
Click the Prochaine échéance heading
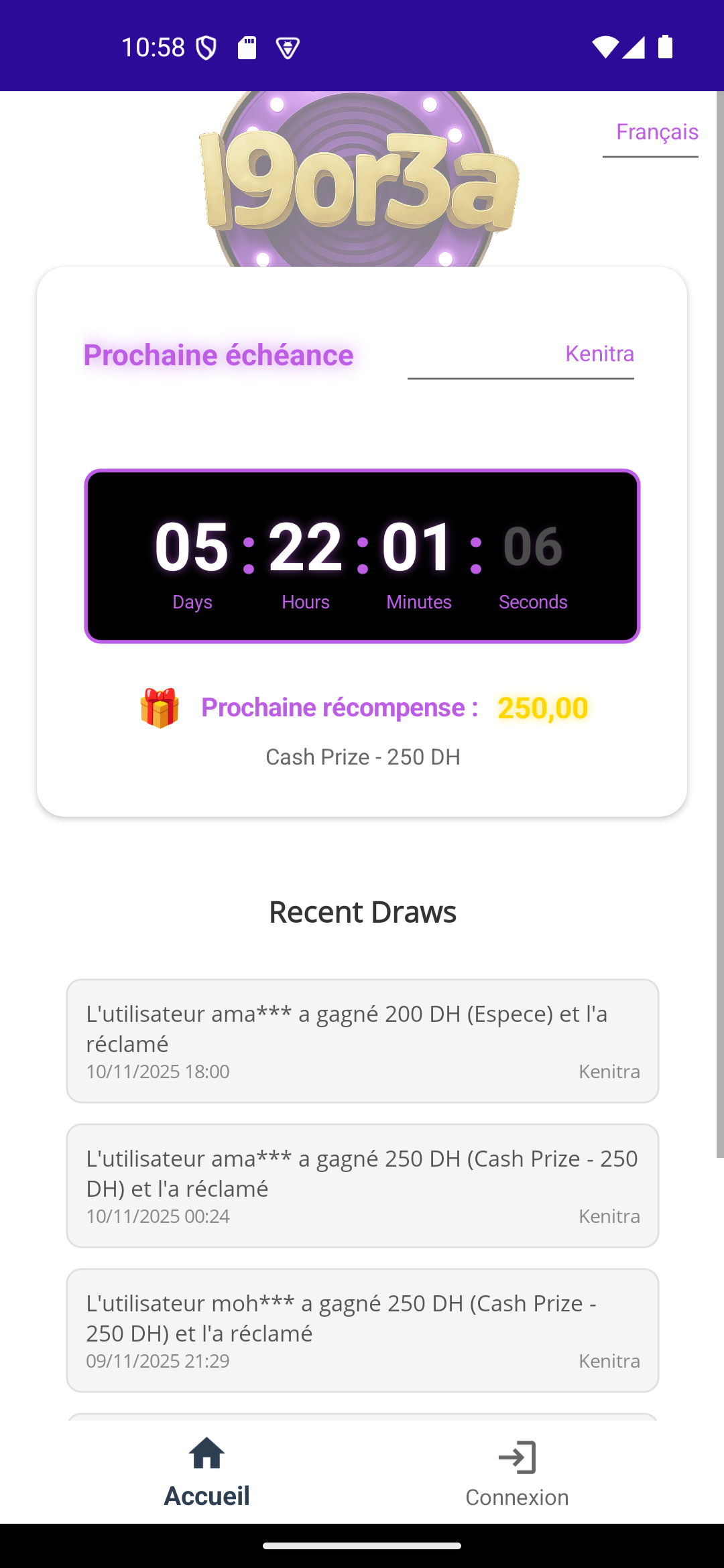[x=218, y=355]
